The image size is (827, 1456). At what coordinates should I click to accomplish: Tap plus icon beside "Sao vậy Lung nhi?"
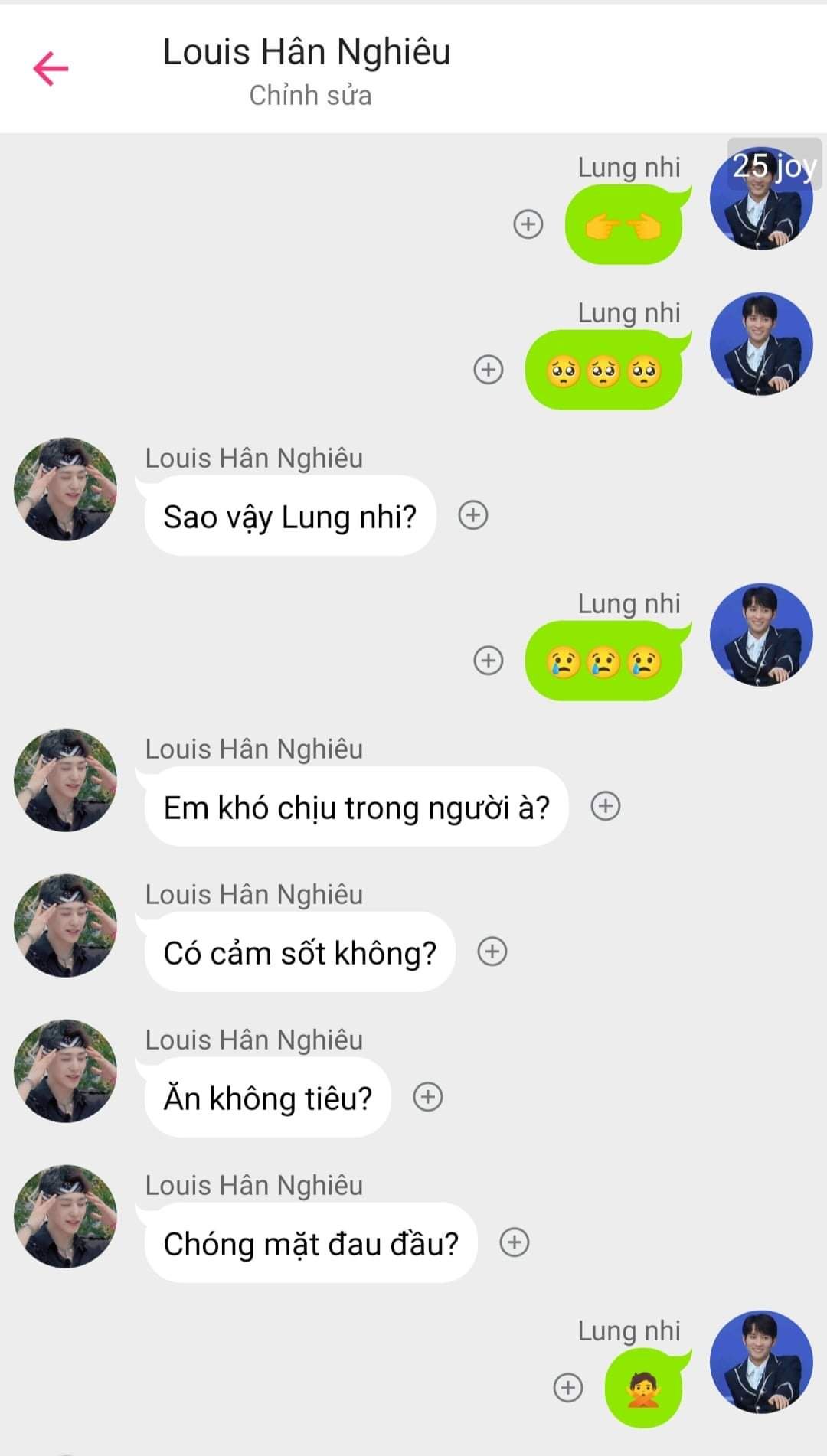[x=473, y=515]
